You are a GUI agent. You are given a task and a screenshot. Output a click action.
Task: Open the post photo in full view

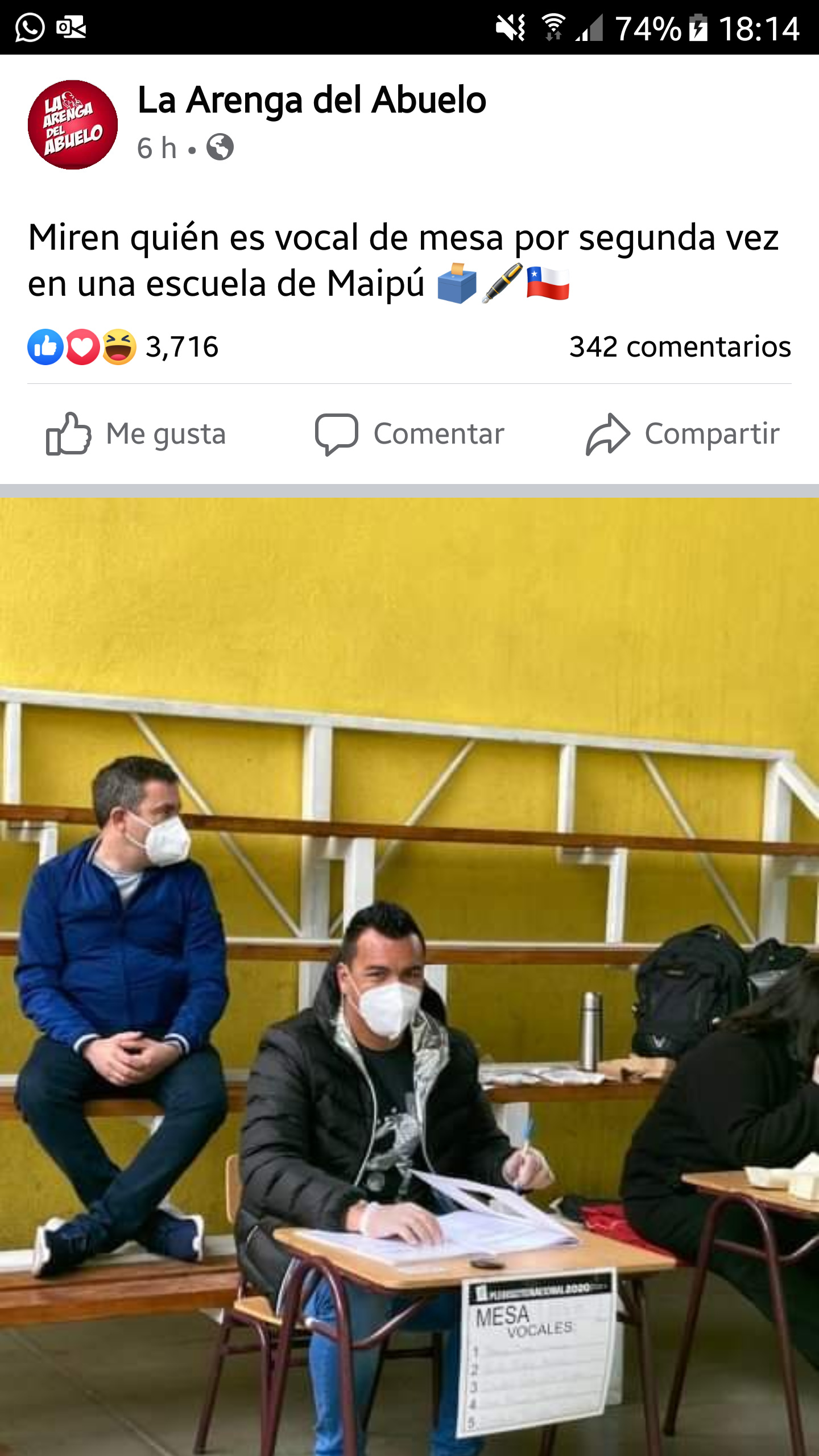pyautogui.click(x=409, y=977)
